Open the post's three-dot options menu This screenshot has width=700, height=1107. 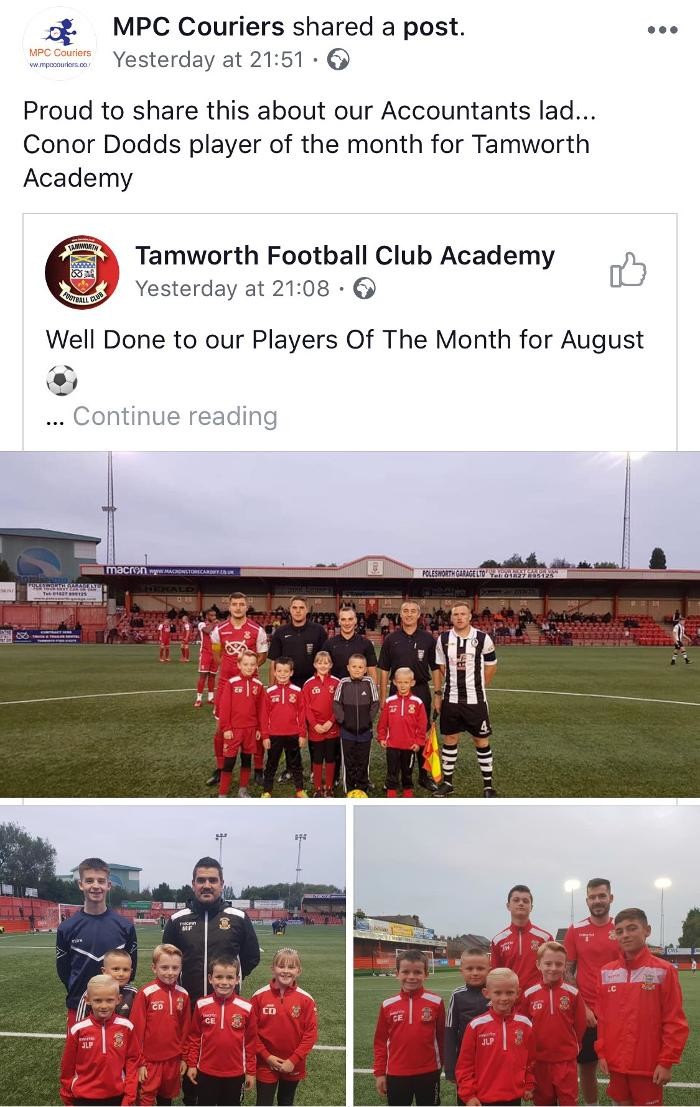click(x=662, y=30)
